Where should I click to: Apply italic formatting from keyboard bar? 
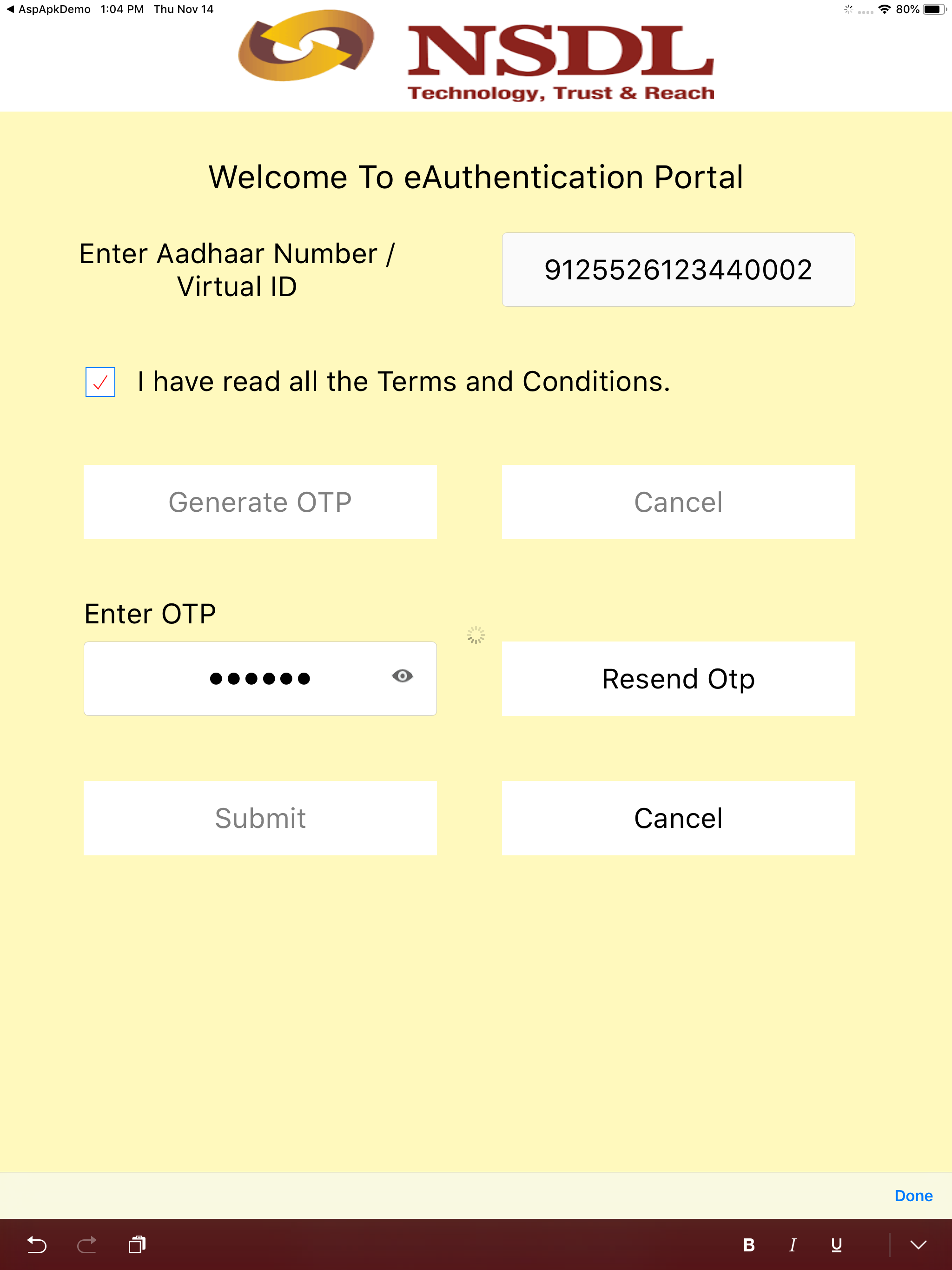[793, 1245]
